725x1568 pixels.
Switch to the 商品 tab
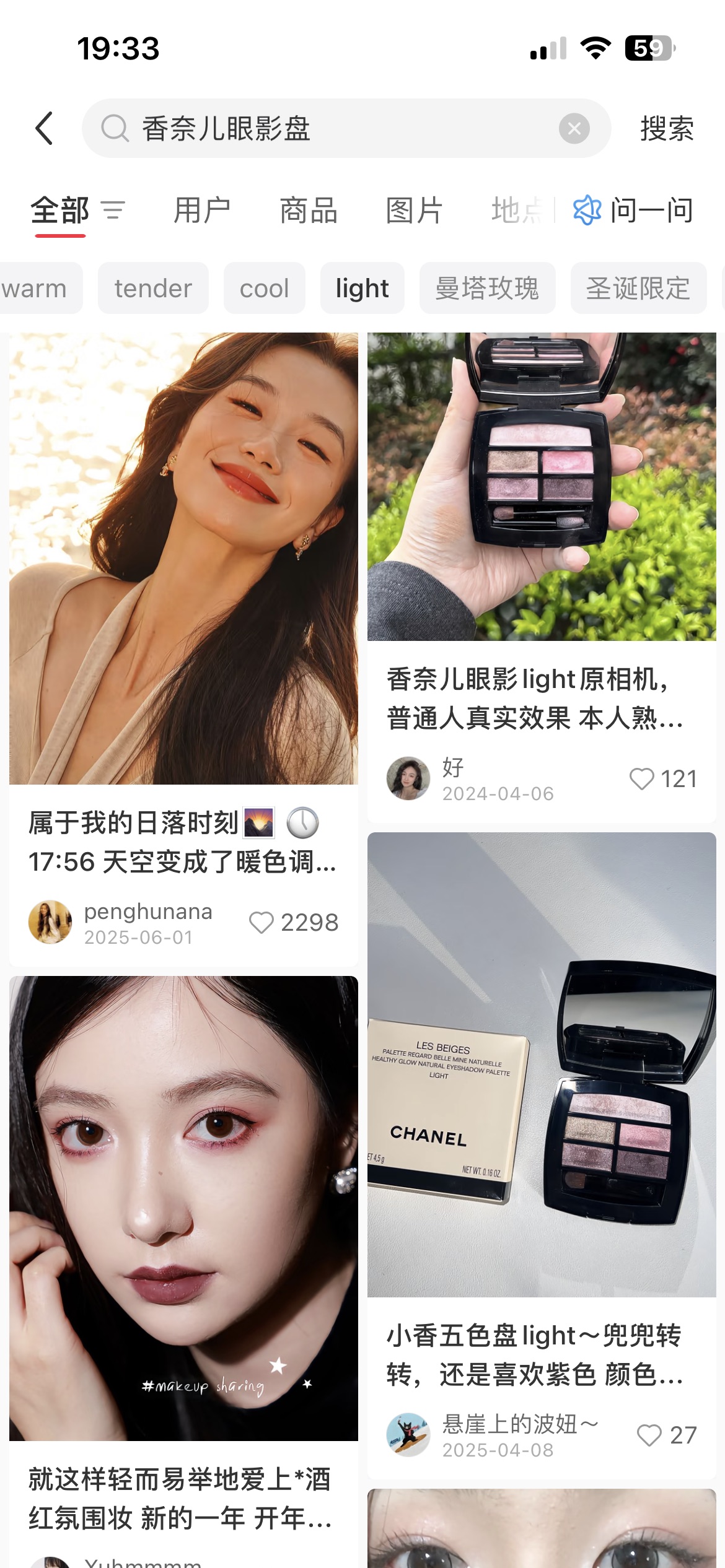tap(309, 211)
